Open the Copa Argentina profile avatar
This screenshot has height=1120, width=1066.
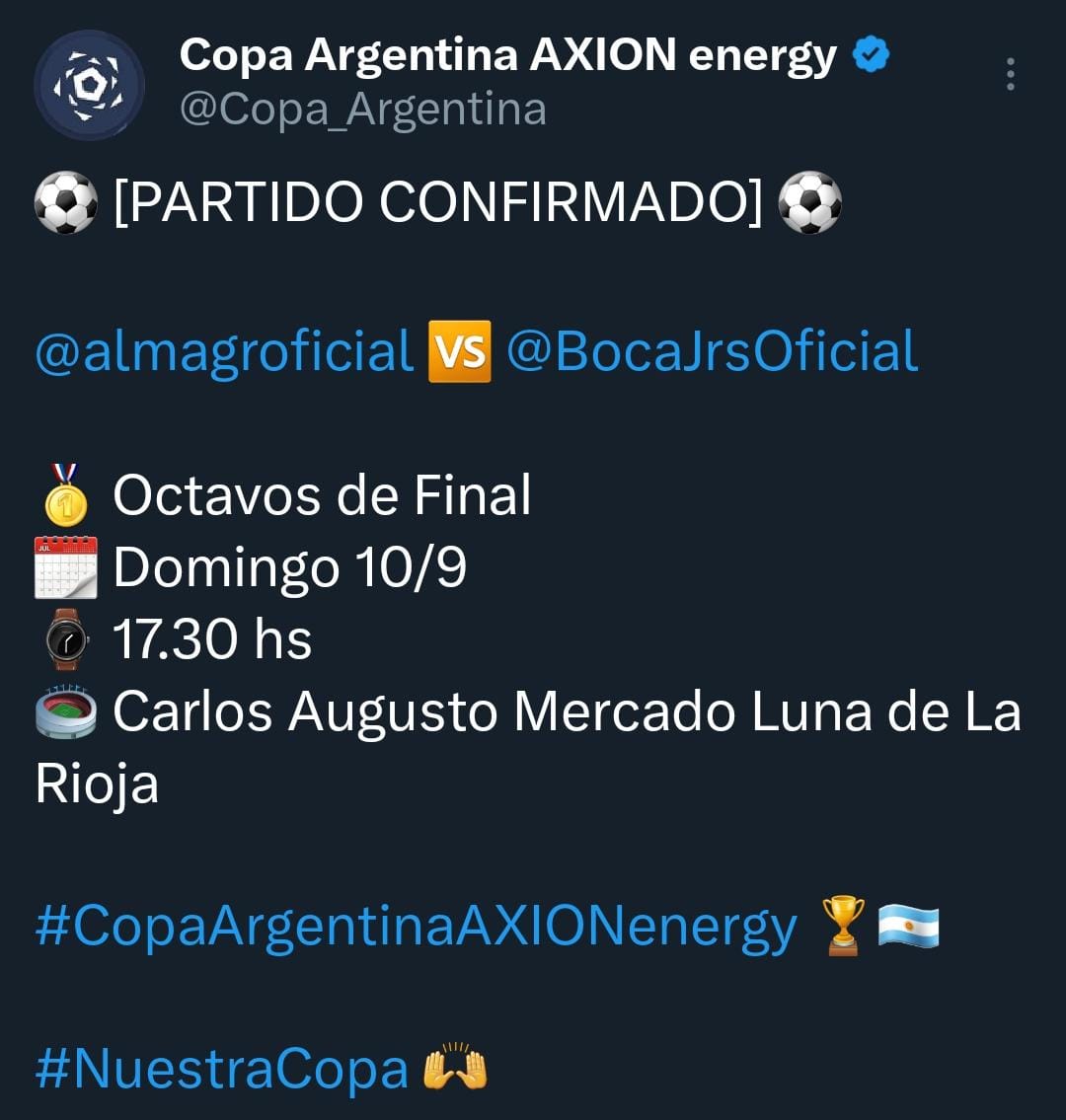coord(90,85)
